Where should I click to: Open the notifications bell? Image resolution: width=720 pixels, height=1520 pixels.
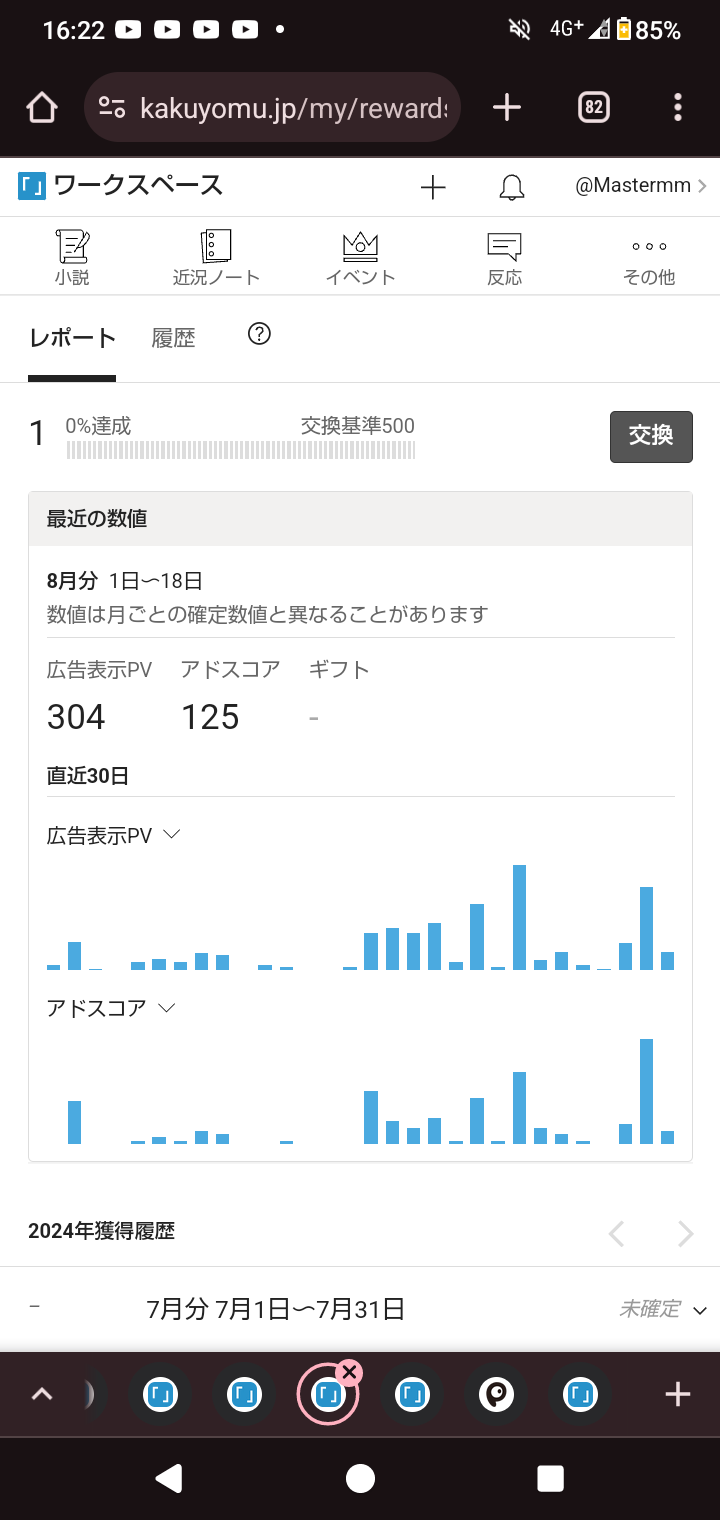tap(512, 187)
